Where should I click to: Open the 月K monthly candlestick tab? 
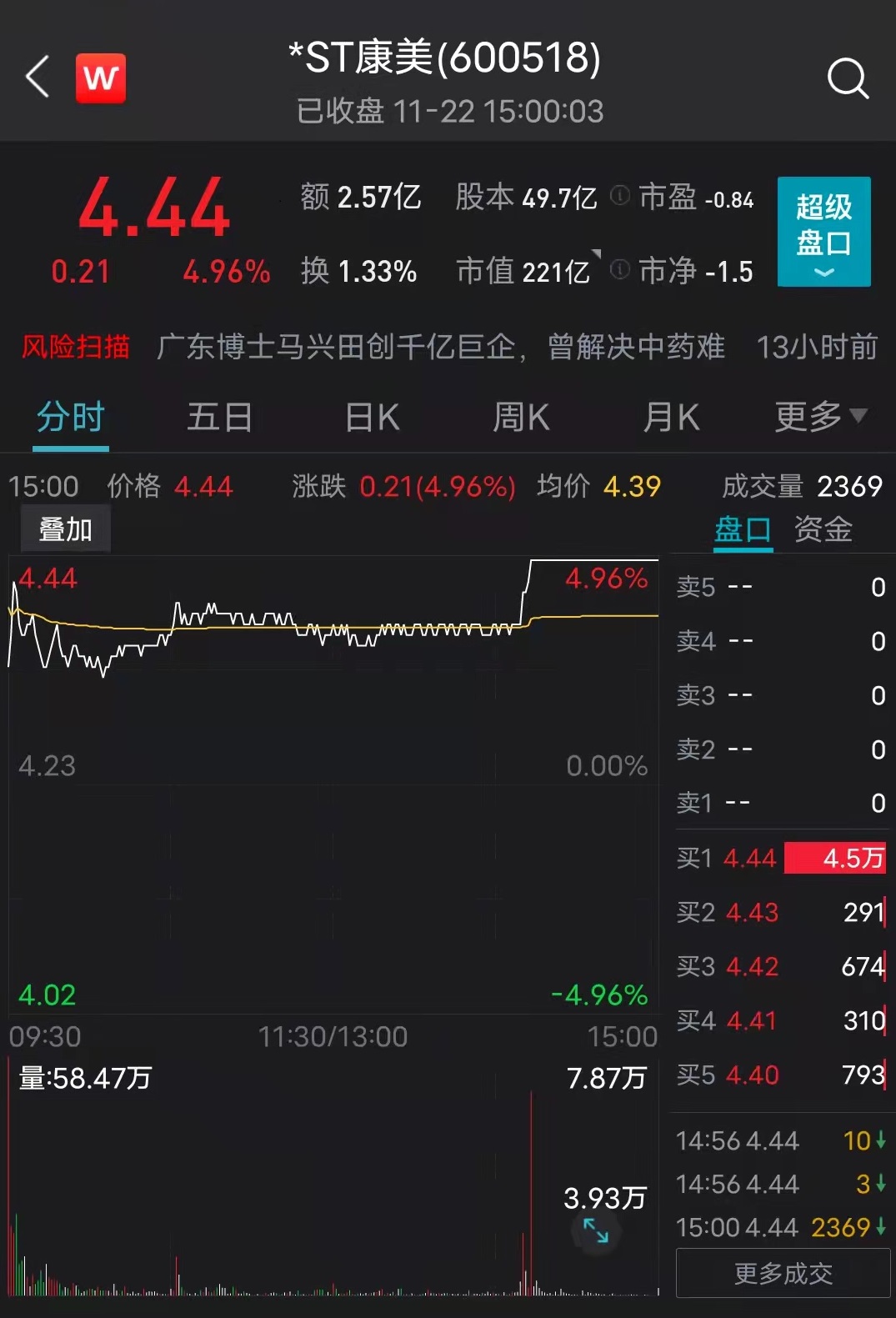click(x=671, y=417)
